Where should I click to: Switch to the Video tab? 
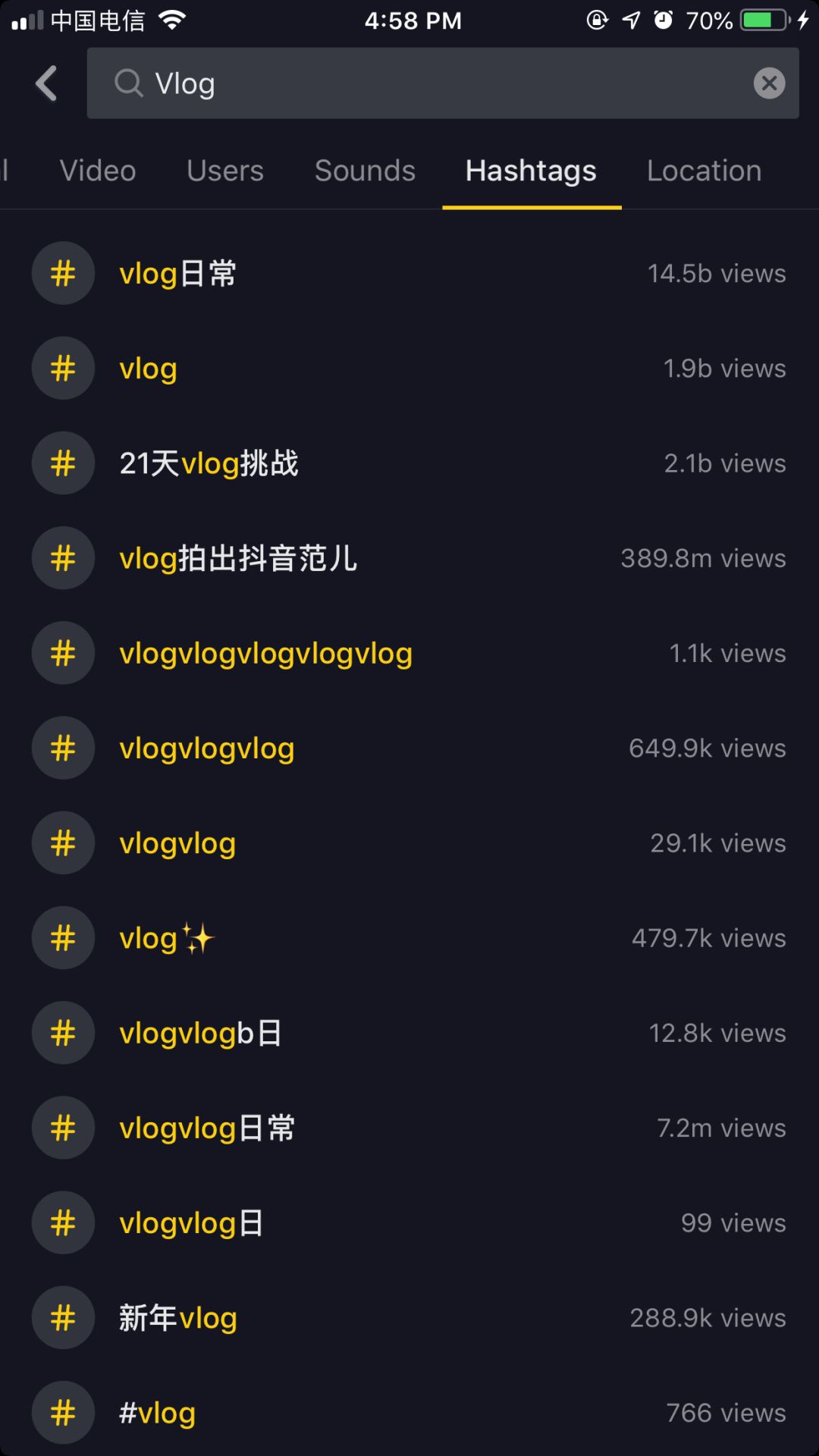(98, 171)
